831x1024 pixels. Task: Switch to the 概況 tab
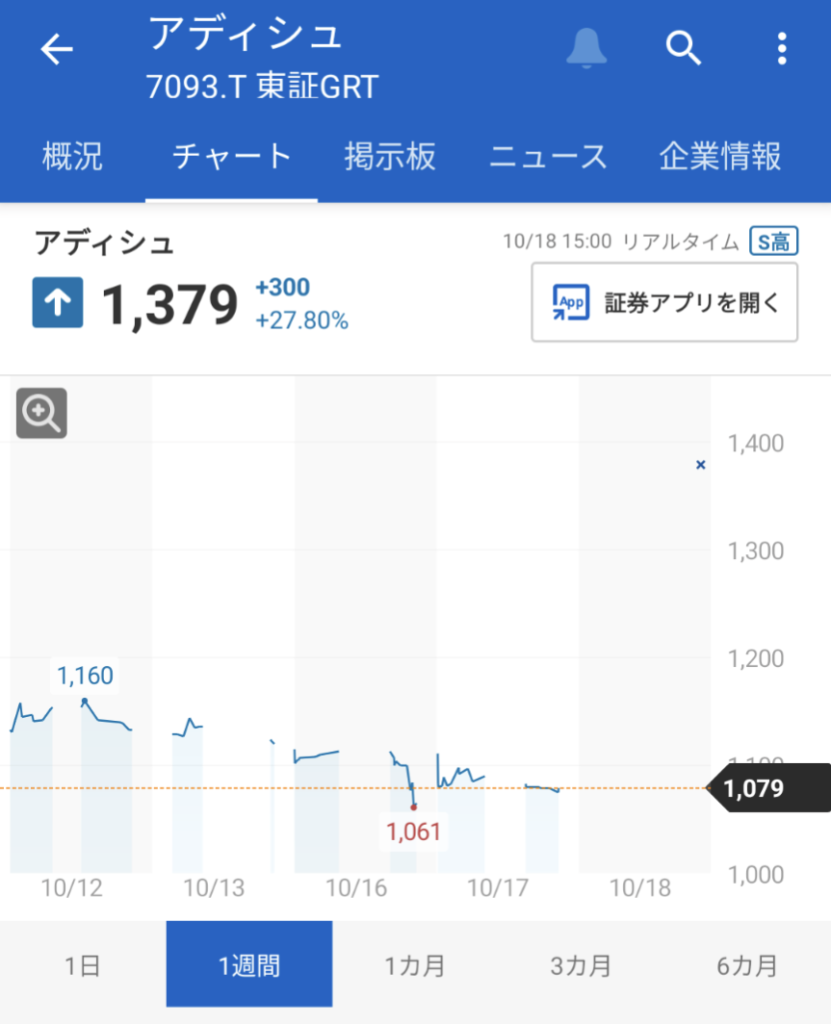(x=72, y=157)
